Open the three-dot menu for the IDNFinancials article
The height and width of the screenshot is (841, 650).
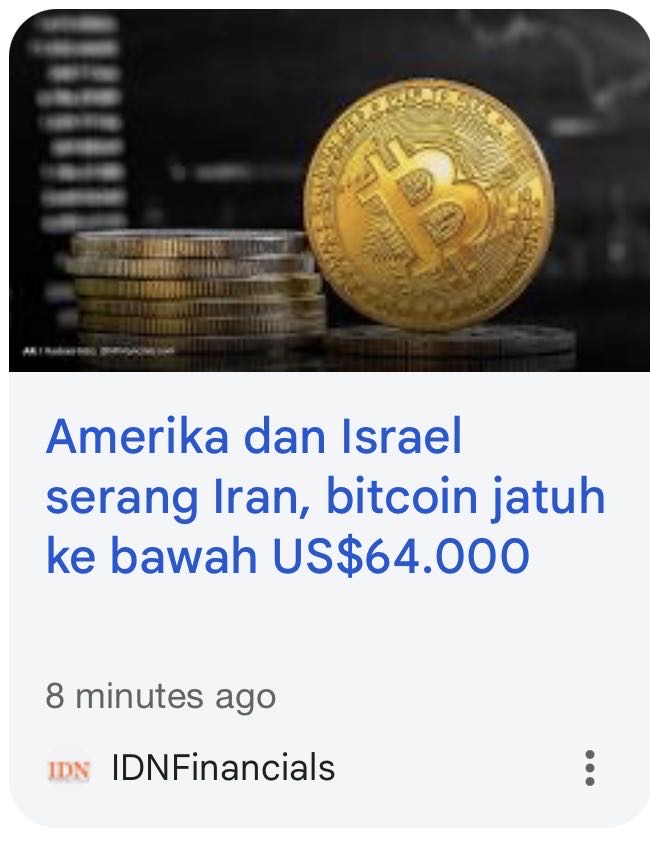pos(590,767)
